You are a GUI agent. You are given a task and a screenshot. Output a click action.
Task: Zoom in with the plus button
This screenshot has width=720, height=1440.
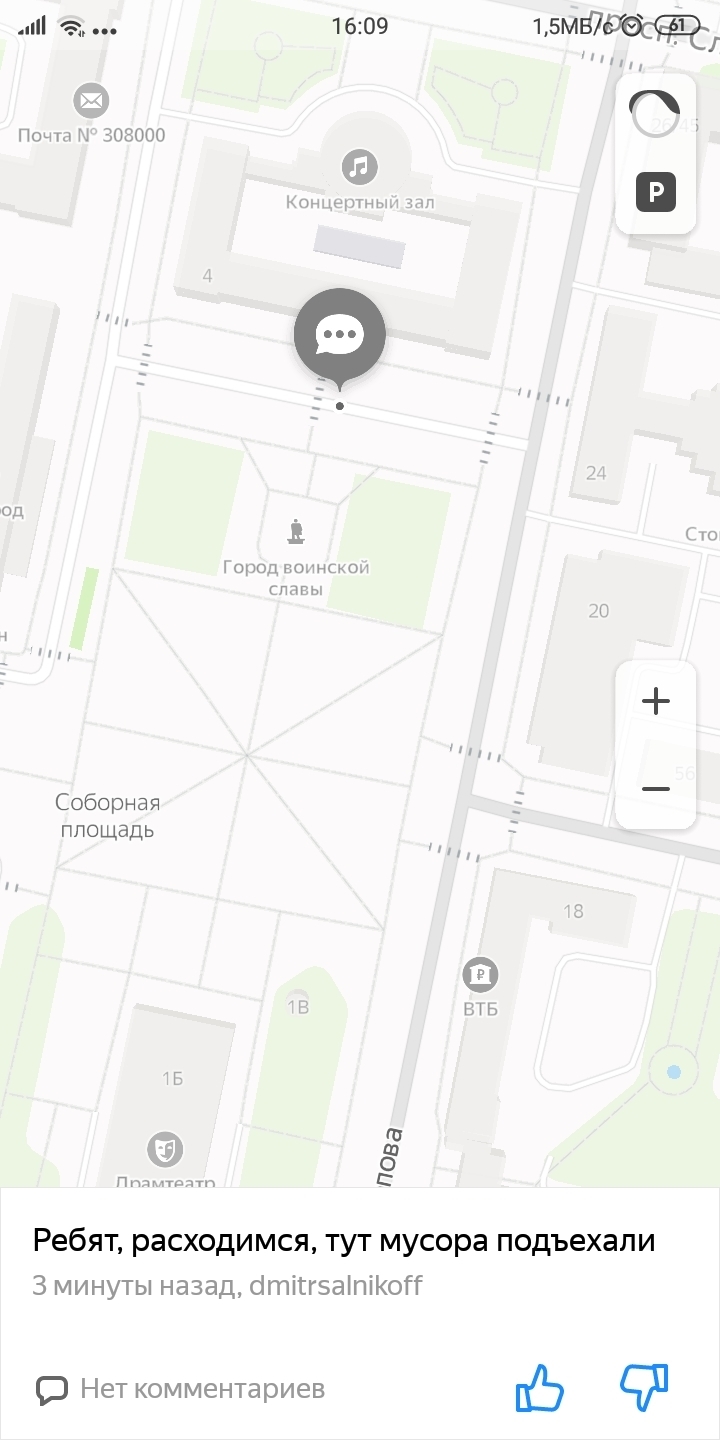click(x=655, y=701)
